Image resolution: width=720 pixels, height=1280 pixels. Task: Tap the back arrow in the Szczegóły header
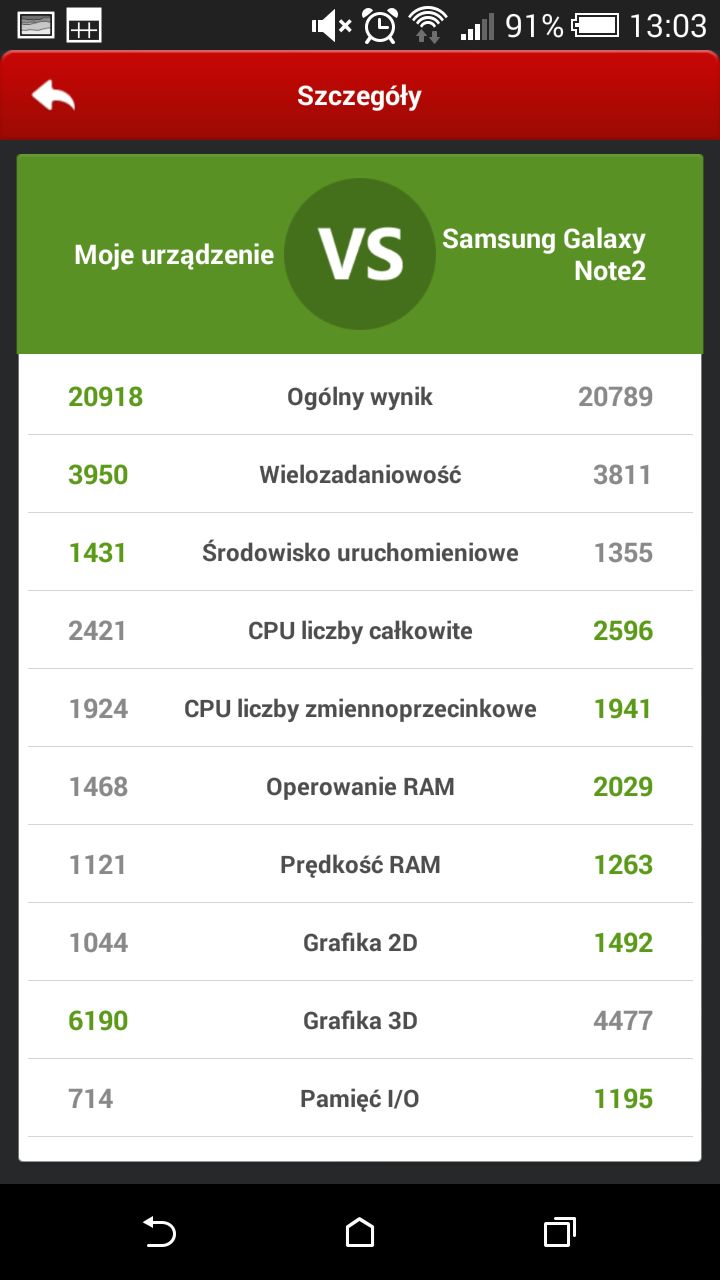[x=52, y=94]
